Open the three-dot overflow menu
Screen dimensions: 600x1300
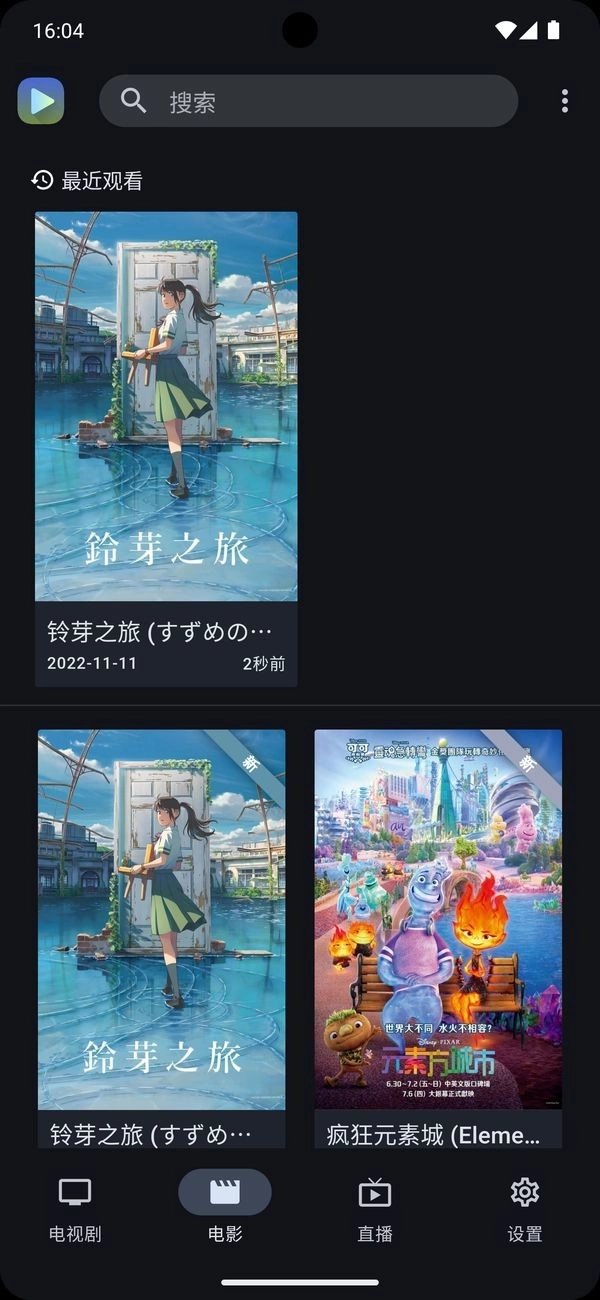click(x=565, y=101)
